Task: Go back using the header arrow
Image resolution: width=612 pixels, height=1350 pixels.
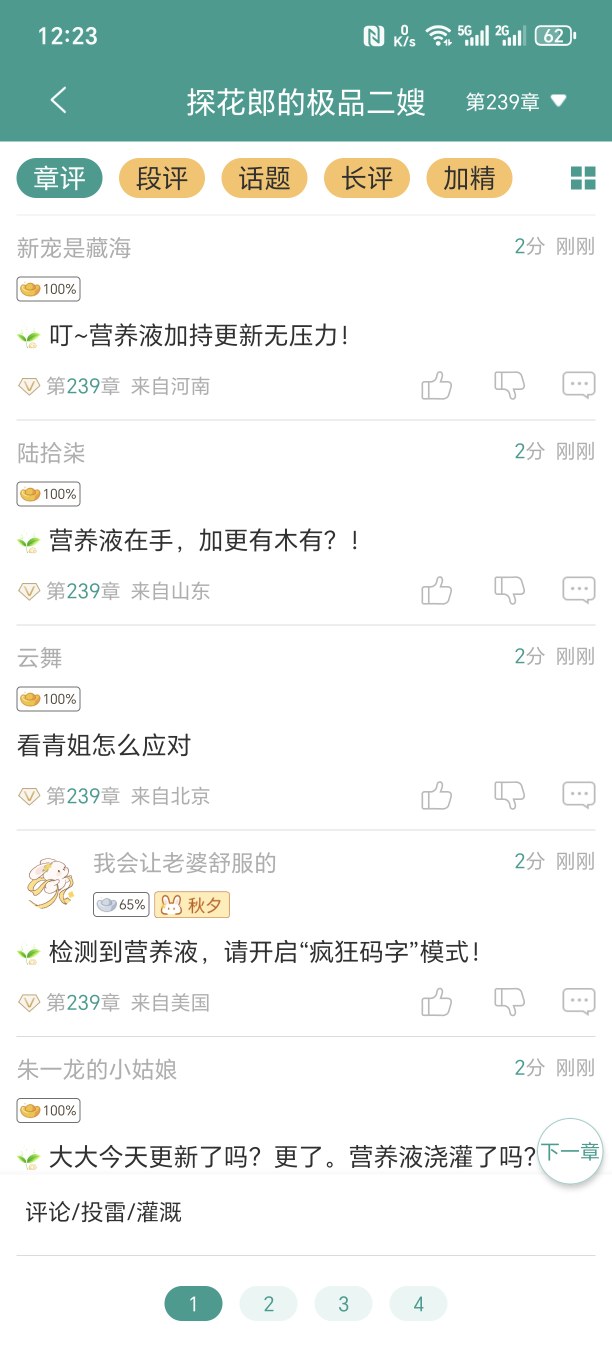Action: click(x=58, y=100)
